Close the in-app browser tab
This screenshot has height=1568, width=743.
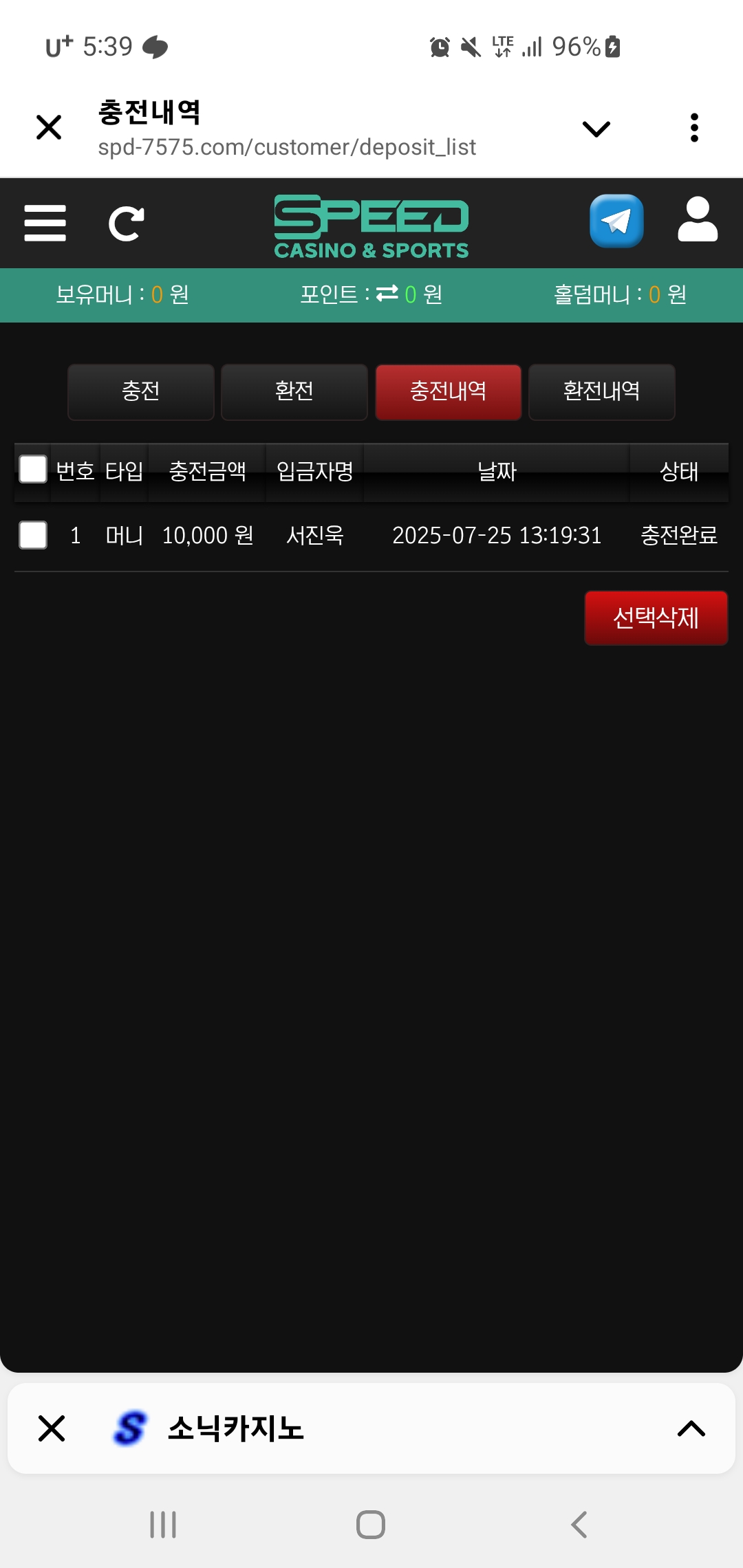pos(49,128)
